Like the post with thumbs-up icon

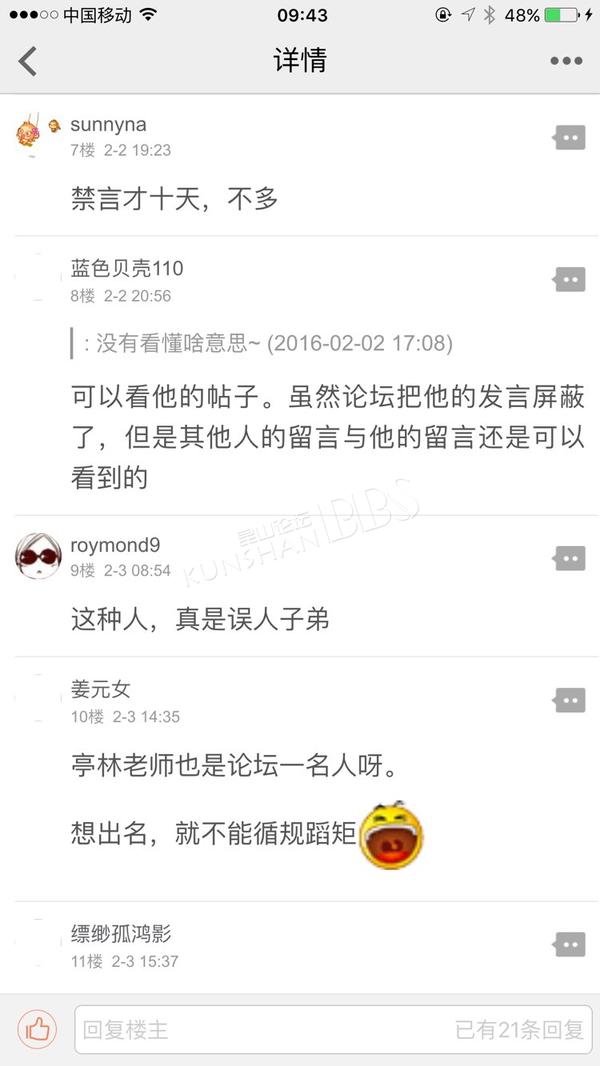tap(37, 1029)
